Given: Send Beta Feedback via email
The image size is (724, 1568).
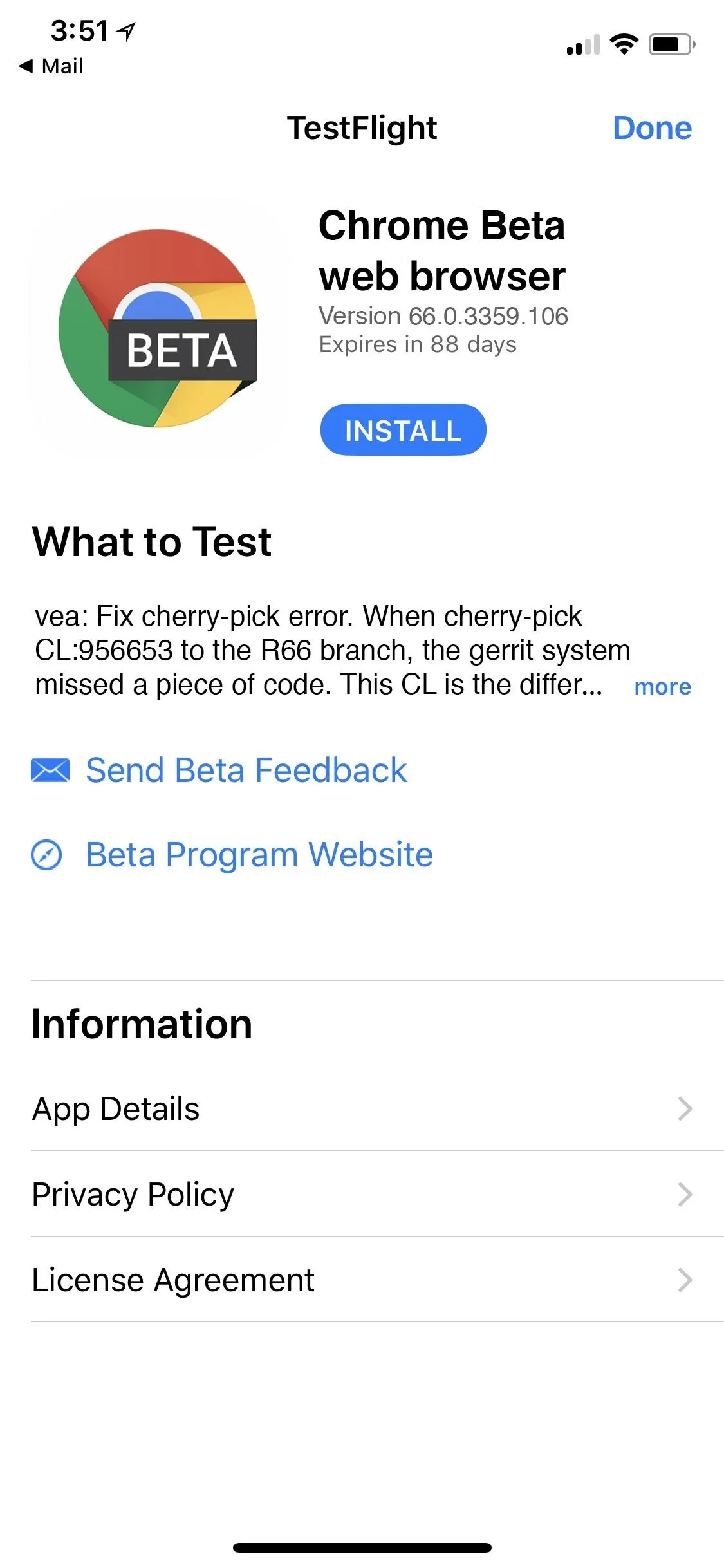Looking at the screenshot, I should 219,770.
